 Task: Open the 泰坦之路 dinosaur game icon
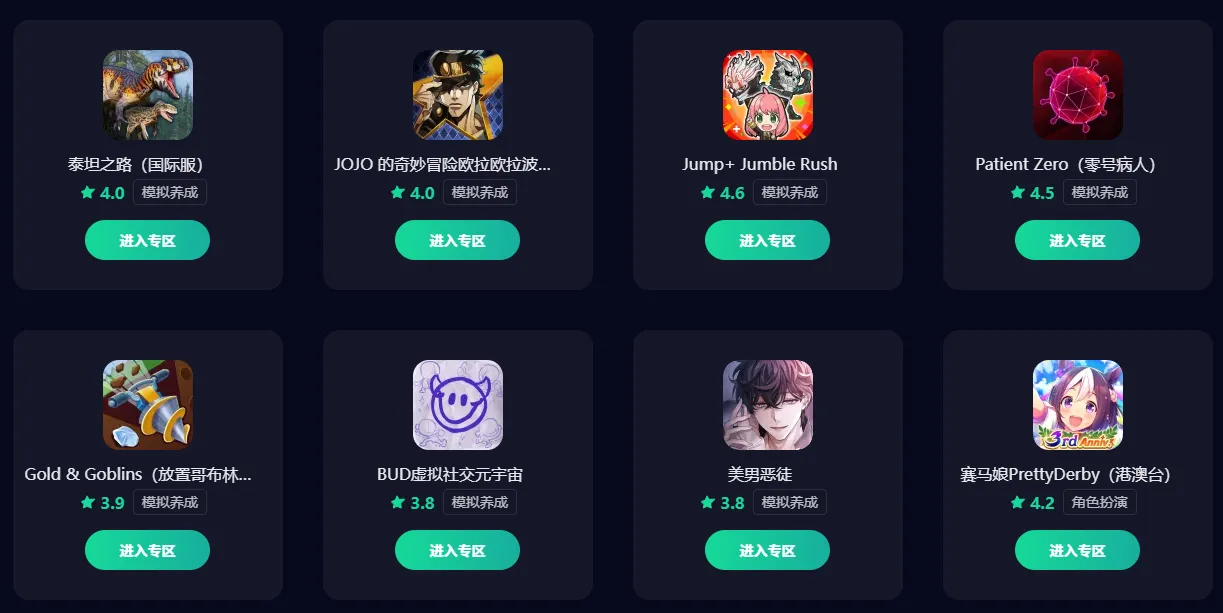click(x=148, y=95)
